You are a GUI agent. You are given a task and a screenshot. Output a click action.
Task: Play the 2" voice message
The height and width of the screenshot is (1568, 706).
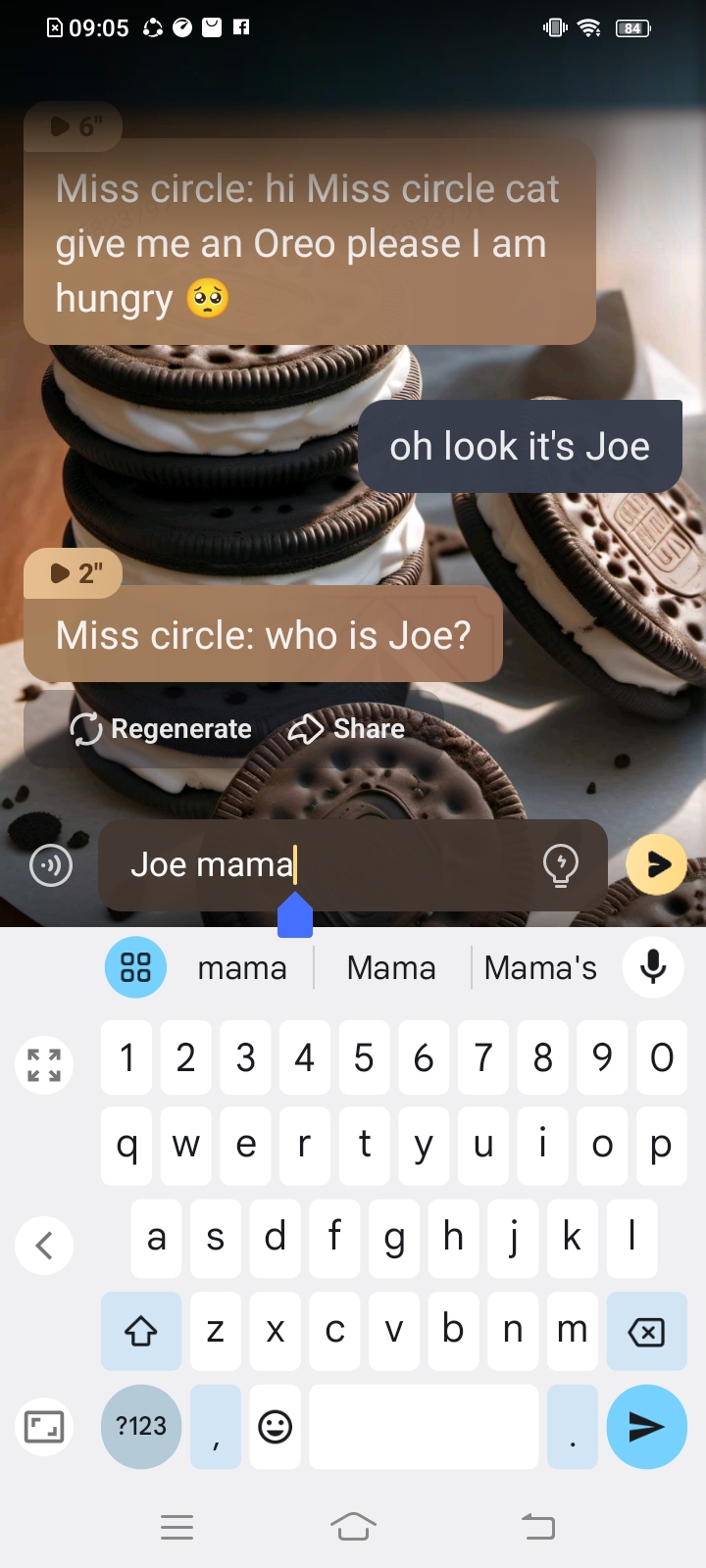click(73, 573)
